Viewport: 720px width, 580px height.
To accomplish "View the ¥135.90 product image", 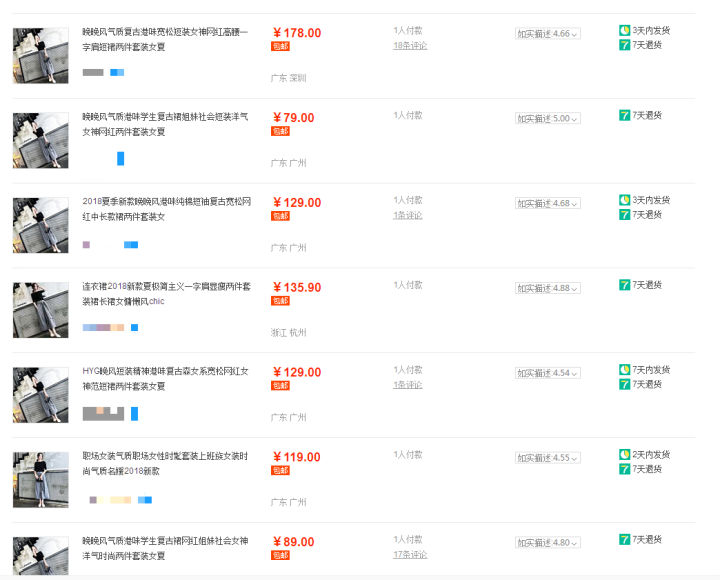I will click(40, 309).
